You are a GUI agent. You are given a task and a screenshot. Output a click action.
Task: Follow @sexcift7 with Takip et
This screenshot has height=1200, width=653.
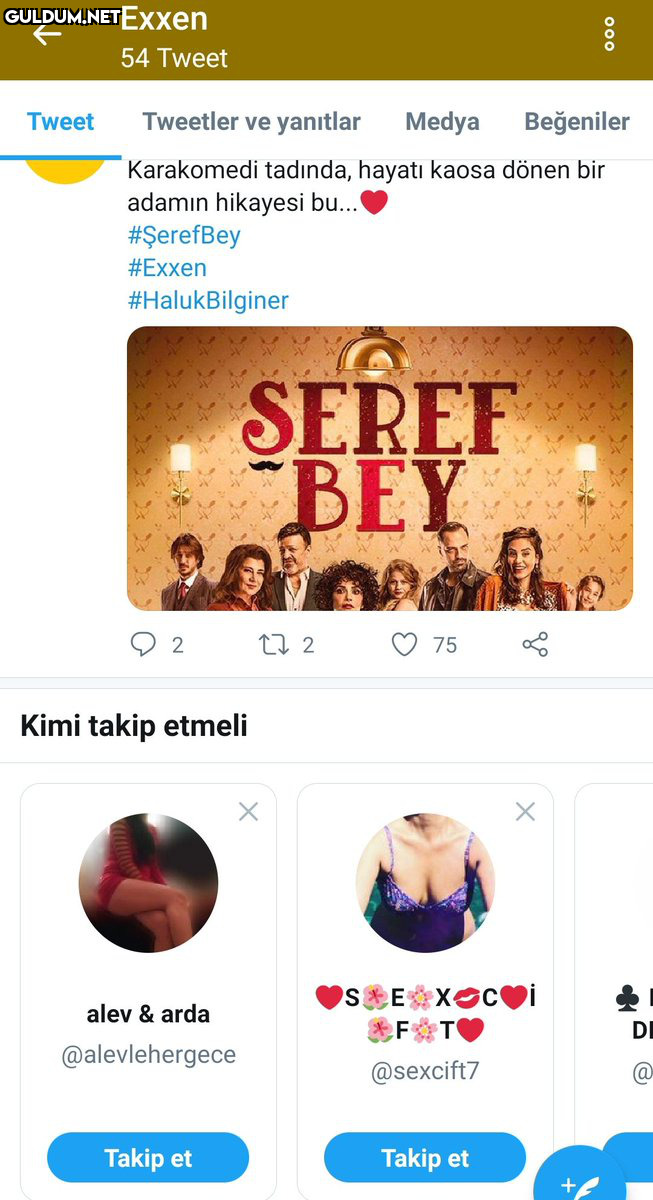(x=425, y=1158)
